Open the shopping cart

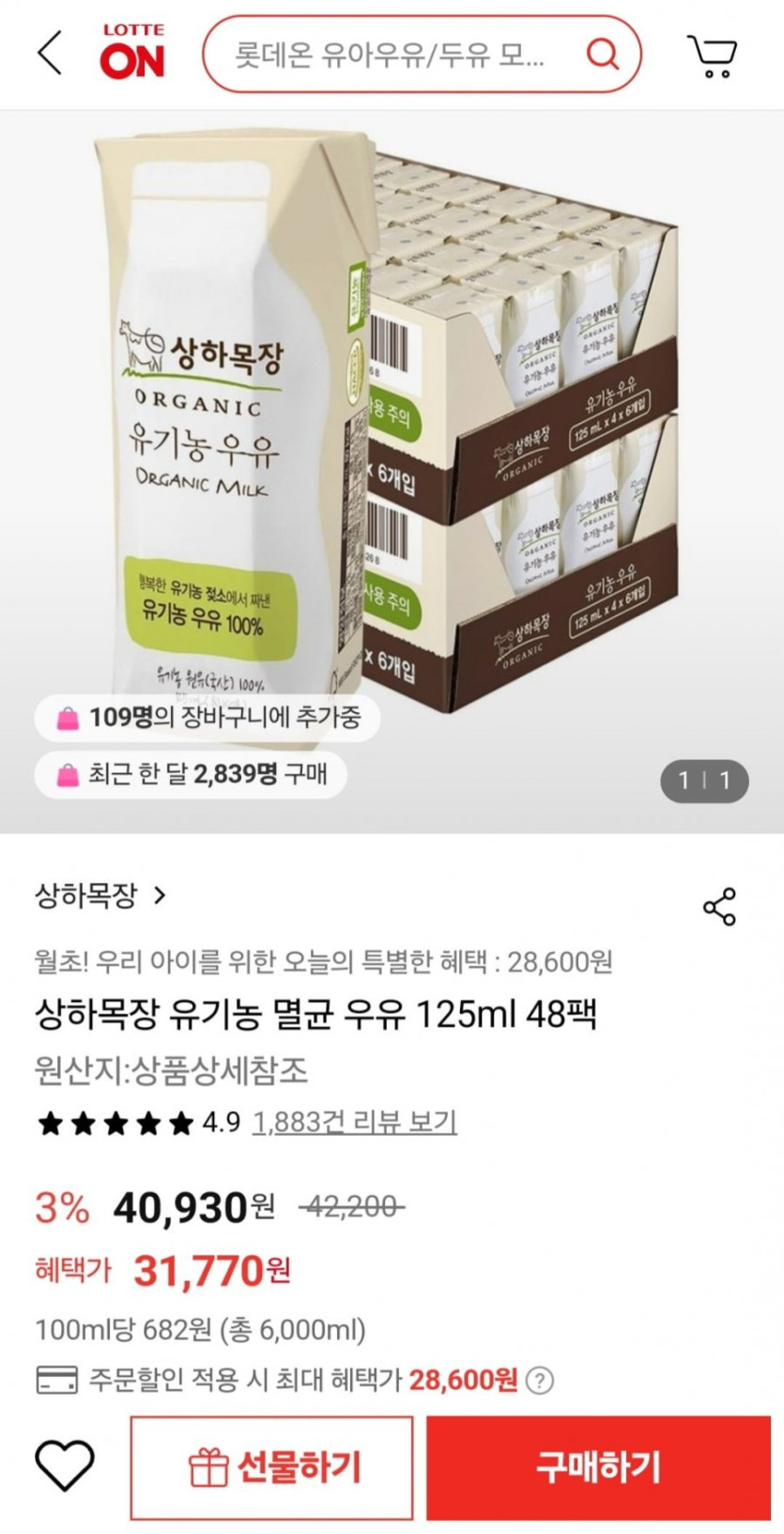tap(713, 55)
